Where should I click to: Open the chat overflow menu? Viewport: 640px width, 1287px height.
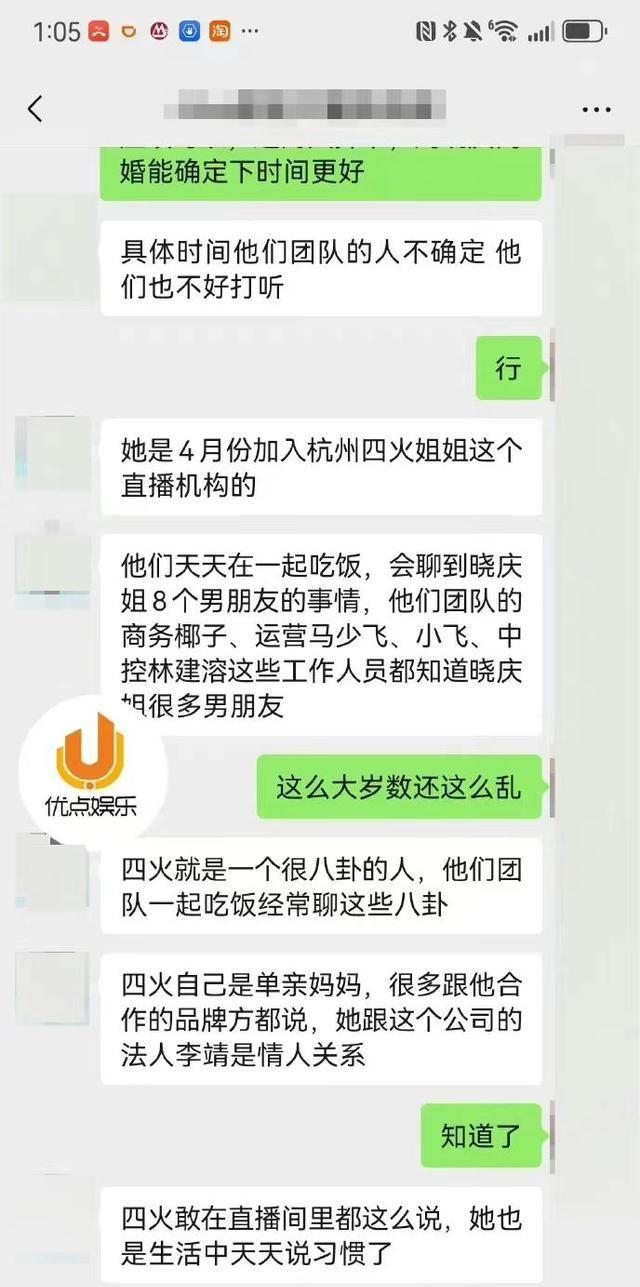tap(596, 109)
